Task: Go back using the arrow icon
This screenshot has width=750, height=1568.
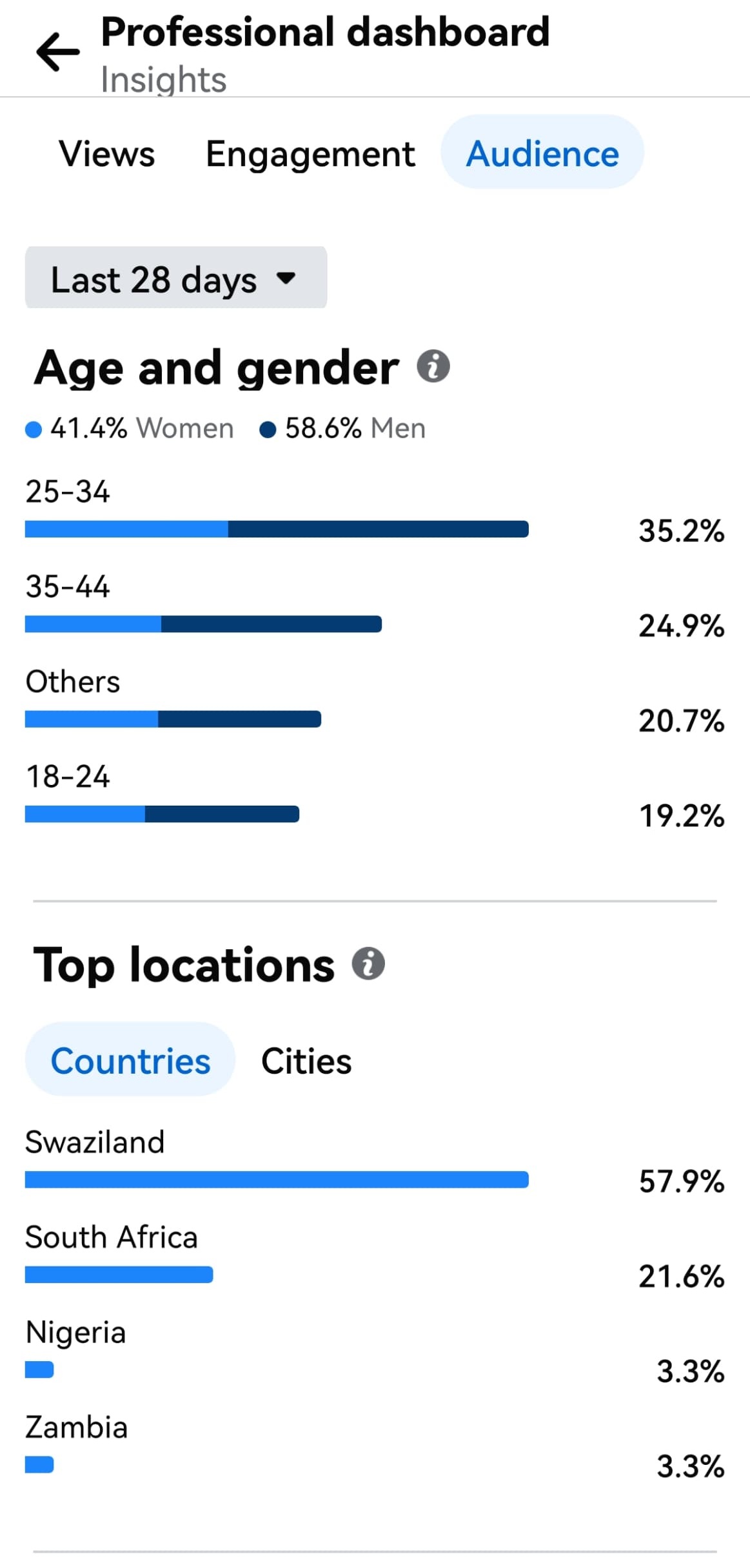Action: (58, 52)
